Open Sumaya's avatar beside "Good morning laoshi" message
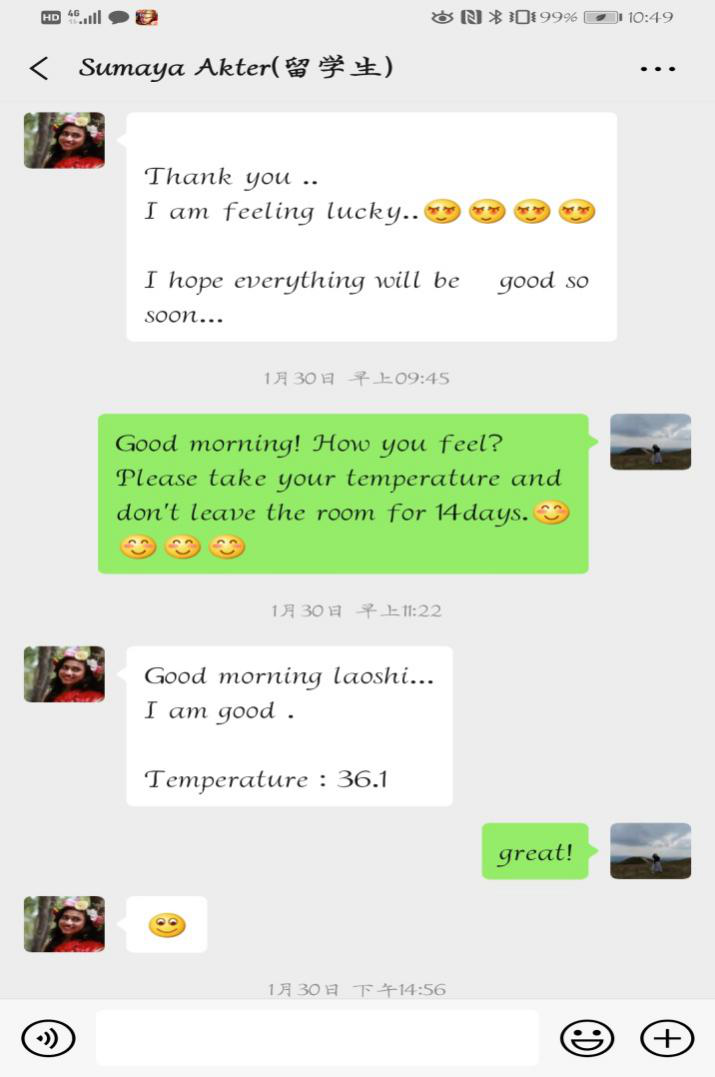This screenshot has height=1077, width=715. (x=64, y=674)
